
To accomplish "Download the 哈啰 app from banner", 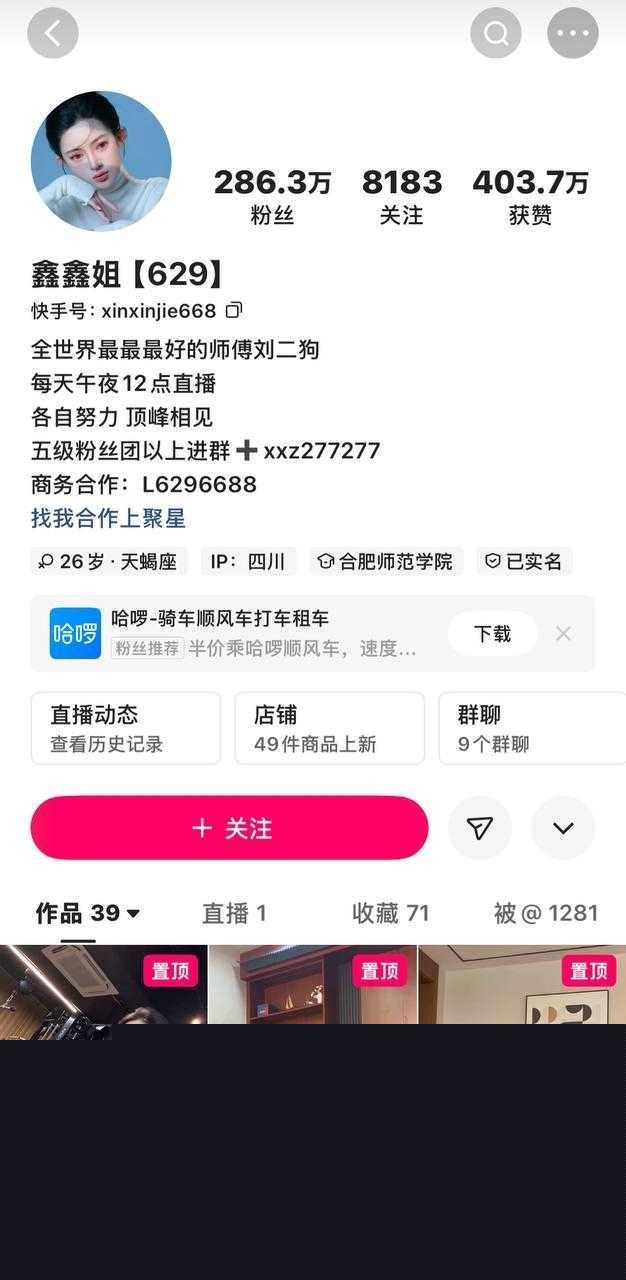I will click(x=492, y=633).
